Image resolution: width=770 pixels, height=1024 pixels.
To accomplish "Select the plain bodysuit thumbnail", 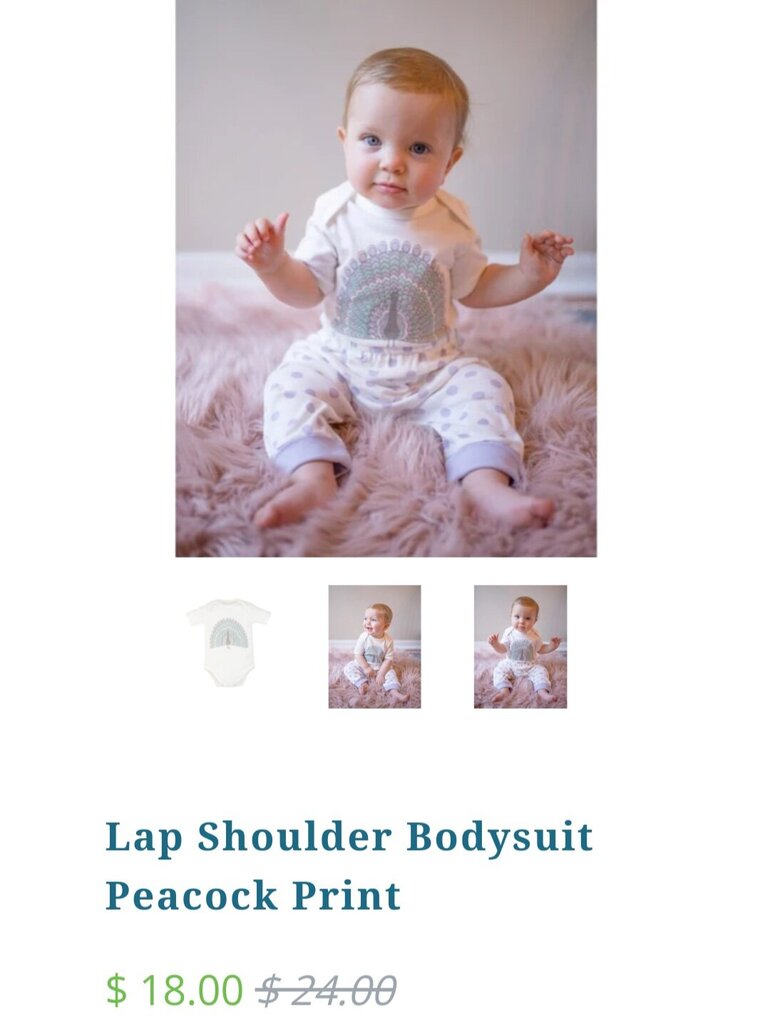I will [x=228, y=645].
